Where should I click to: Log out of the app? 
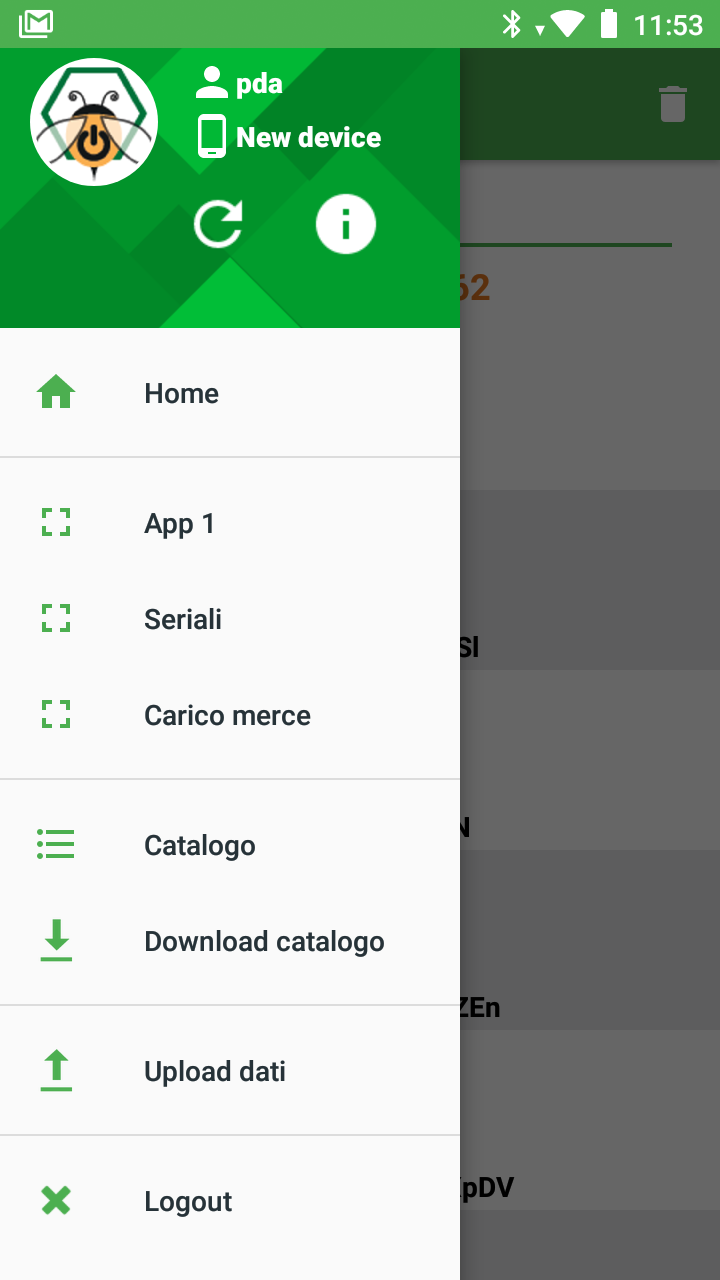pyautogui.click(x=230, y=1201)
